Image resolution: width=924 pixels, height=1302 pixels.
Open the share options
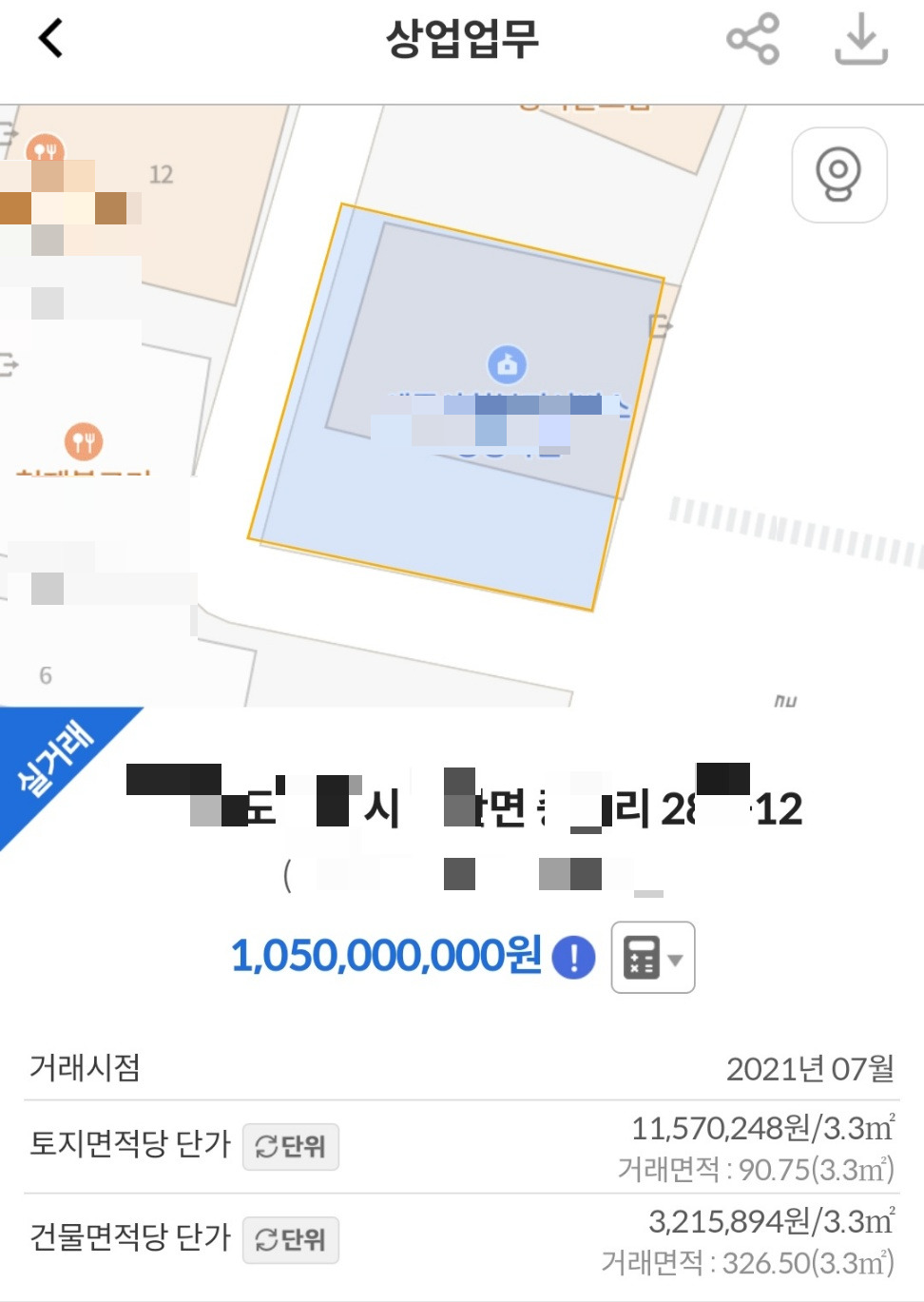pos(754,40)
